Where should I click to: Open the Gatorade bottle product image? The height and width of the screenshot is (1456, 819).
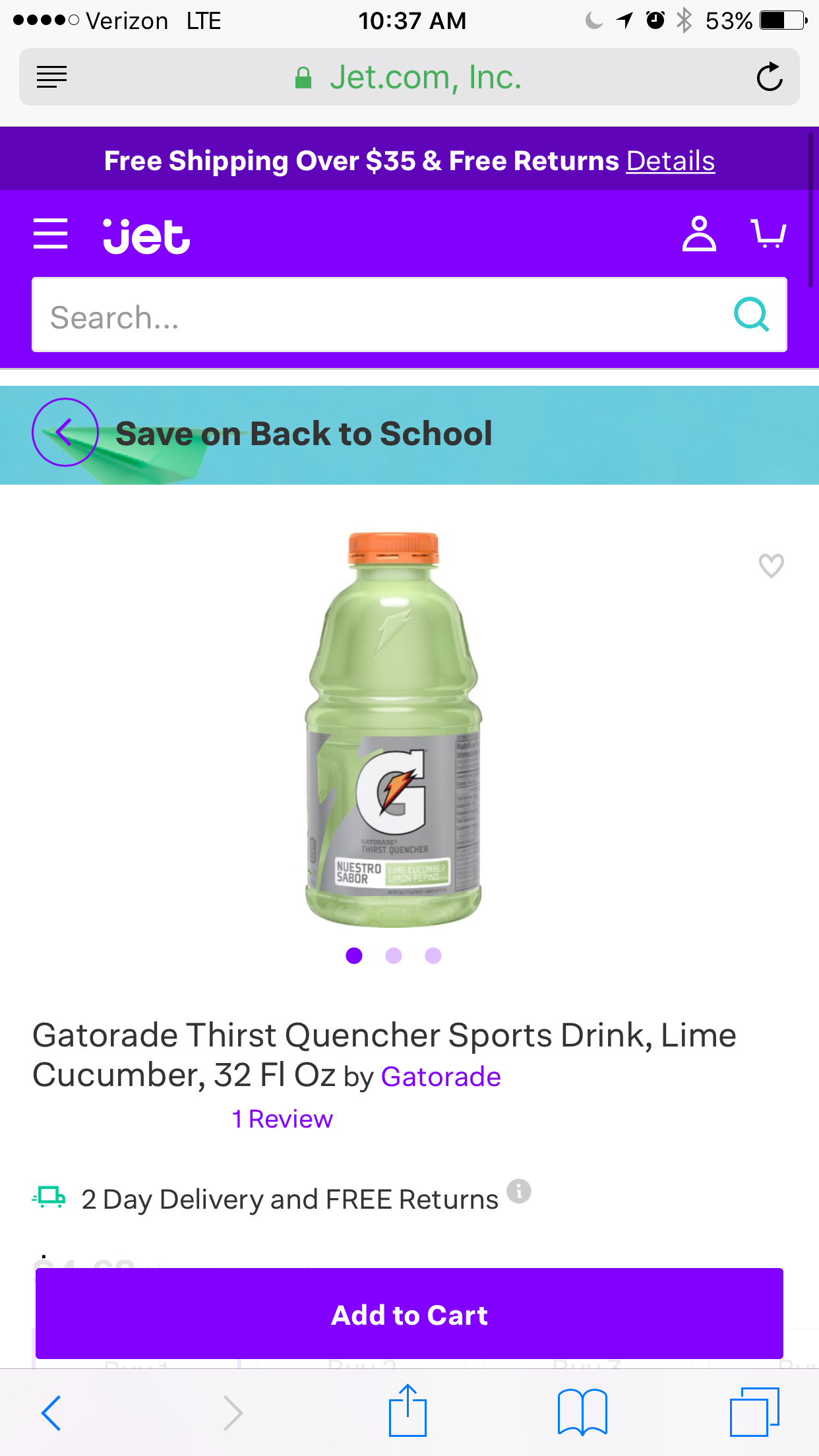[394, 729]
